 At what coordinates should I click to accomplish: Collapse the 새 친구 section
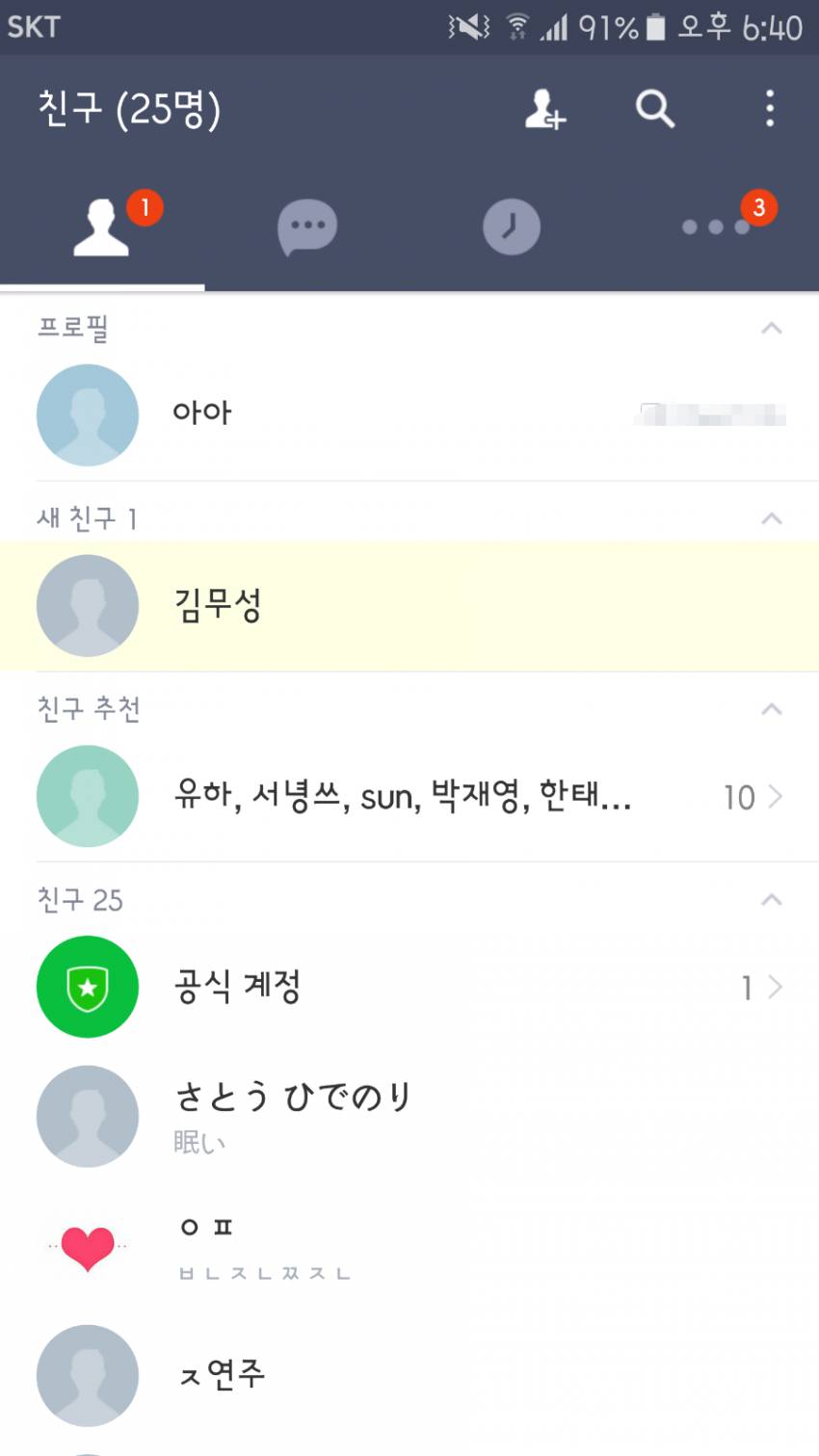pos(771,517)
